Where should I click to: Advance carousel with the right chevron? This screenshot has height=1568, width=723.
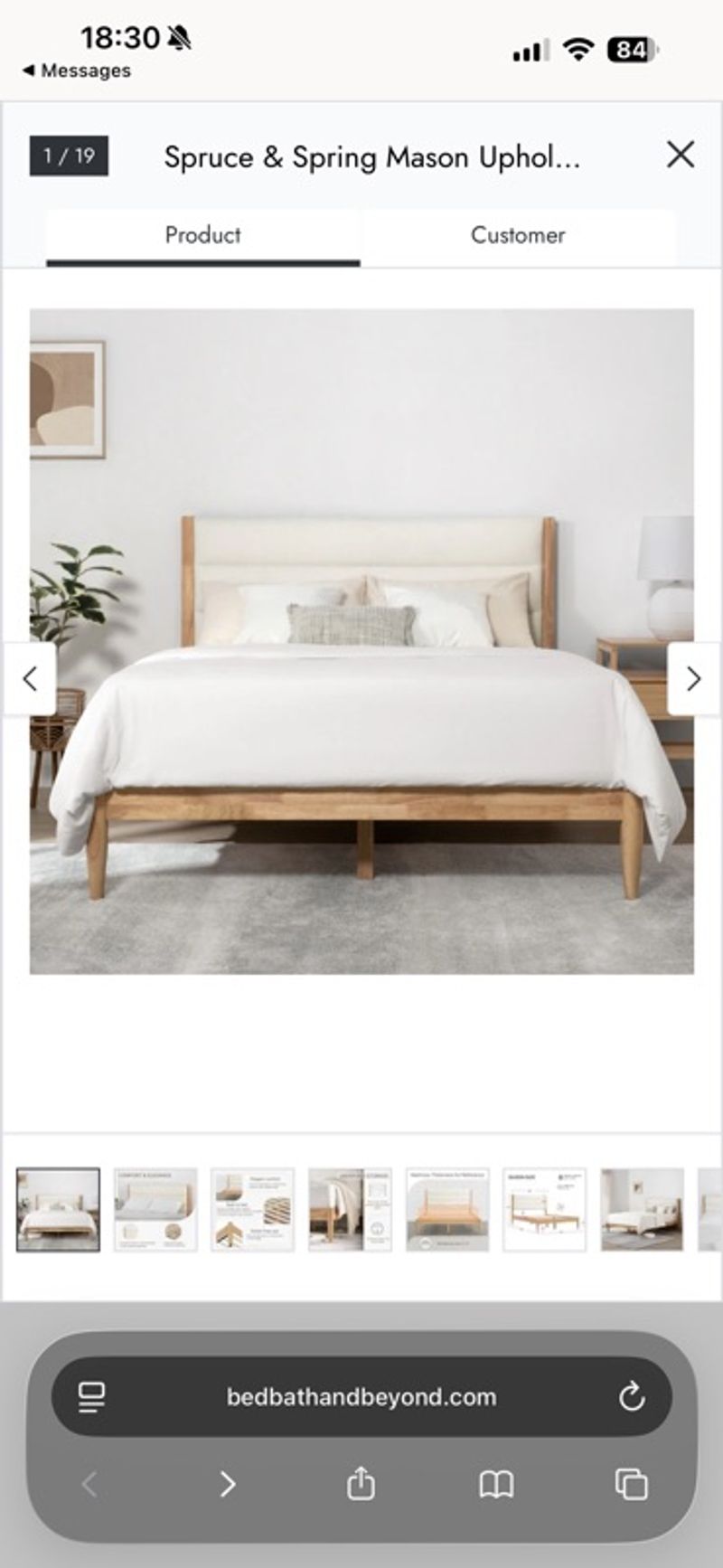694,678
